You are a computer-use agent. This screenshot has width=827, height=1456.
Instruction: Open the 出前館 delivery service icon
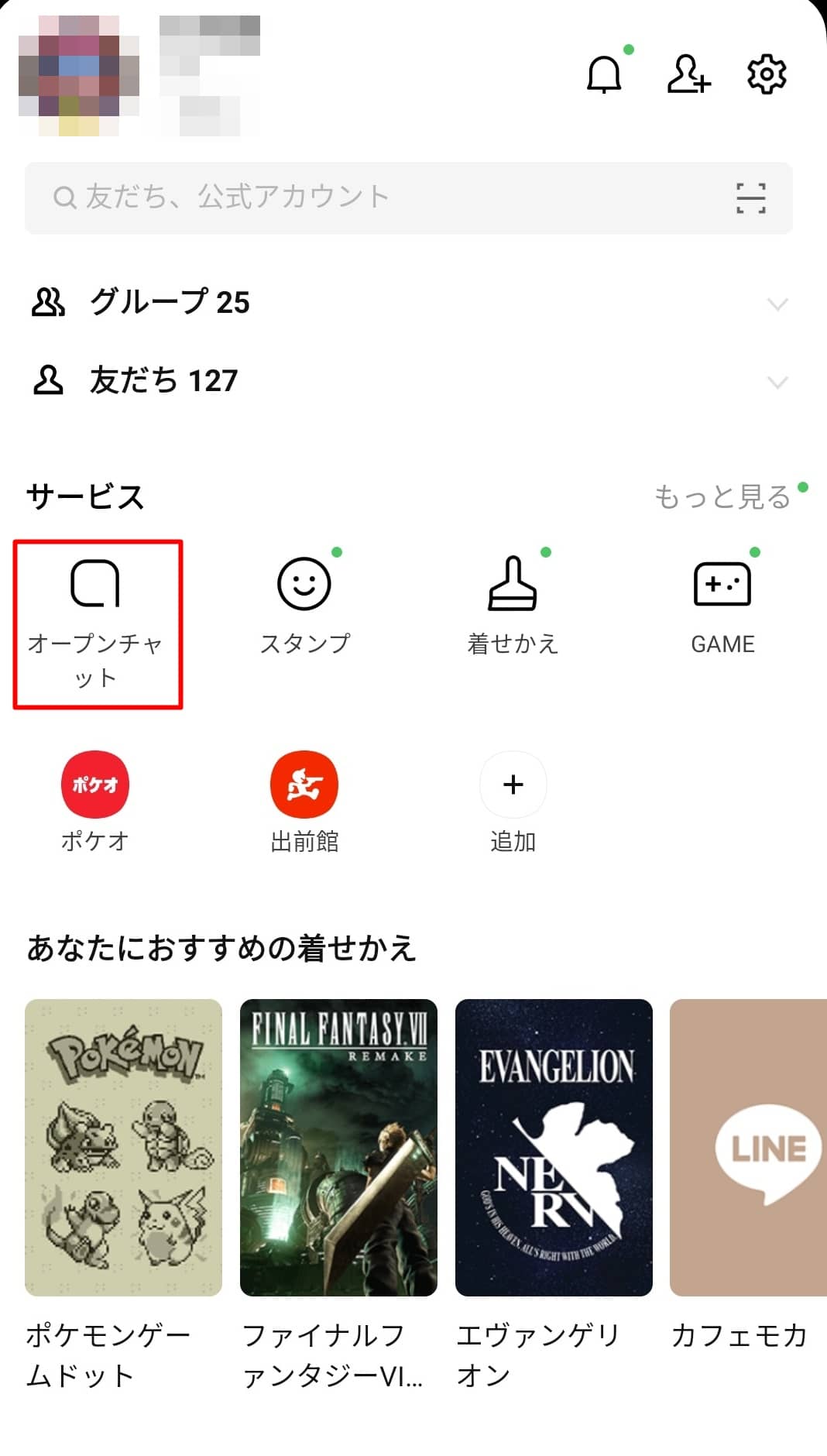point(304,785)
